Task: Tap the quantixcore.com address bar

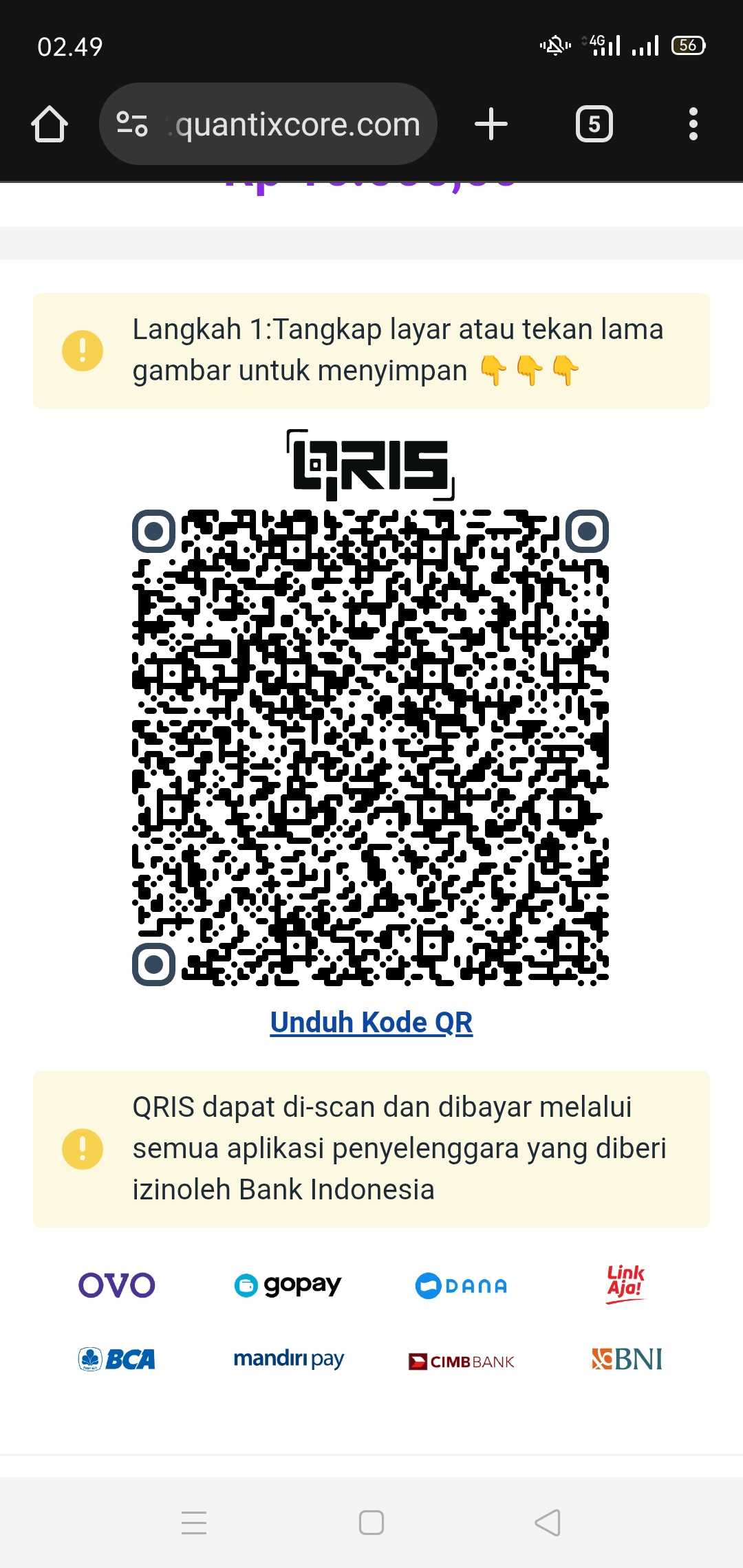Action: point(297,124)
